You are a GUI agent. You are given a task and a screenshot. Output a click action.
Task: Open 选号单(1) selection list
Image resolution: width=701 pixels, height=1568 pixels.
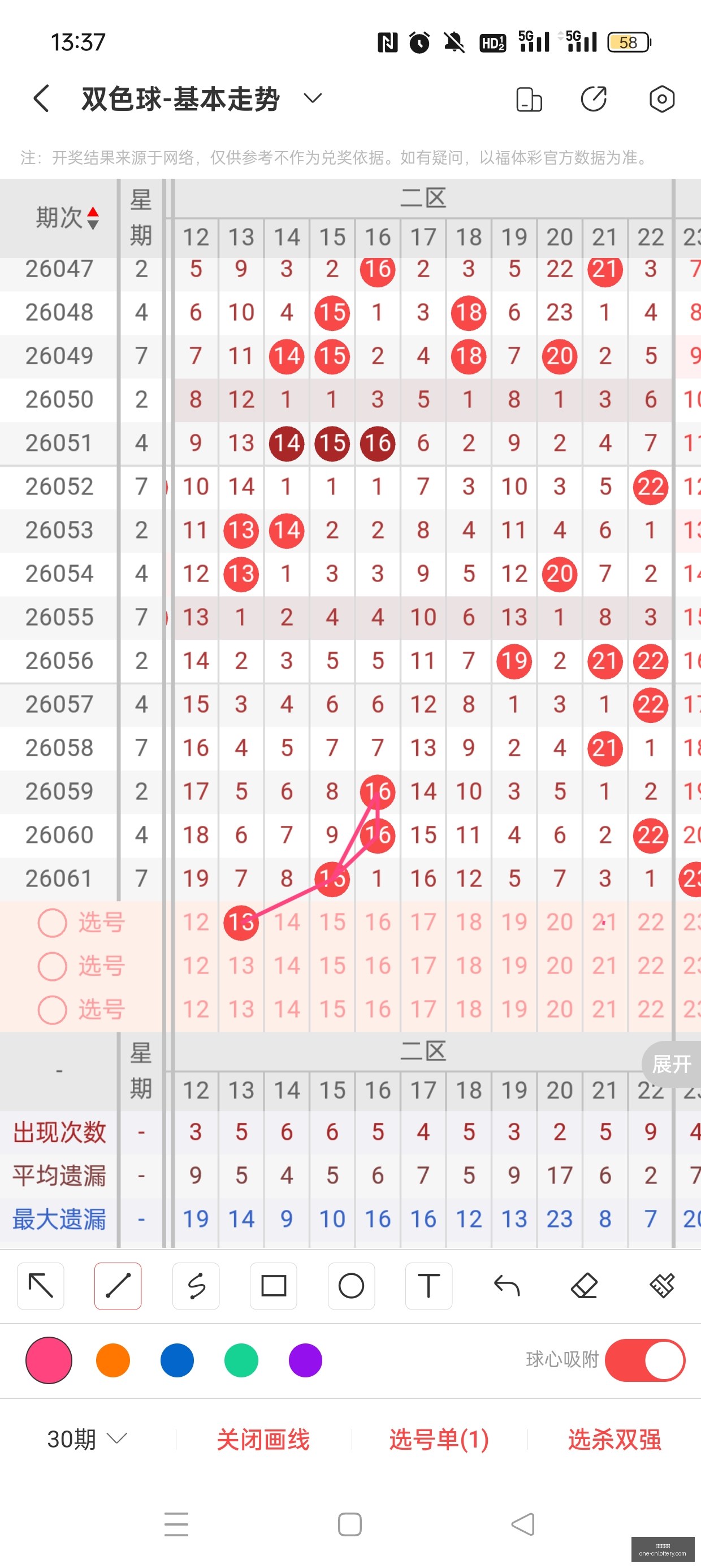tap(439, 1439)
